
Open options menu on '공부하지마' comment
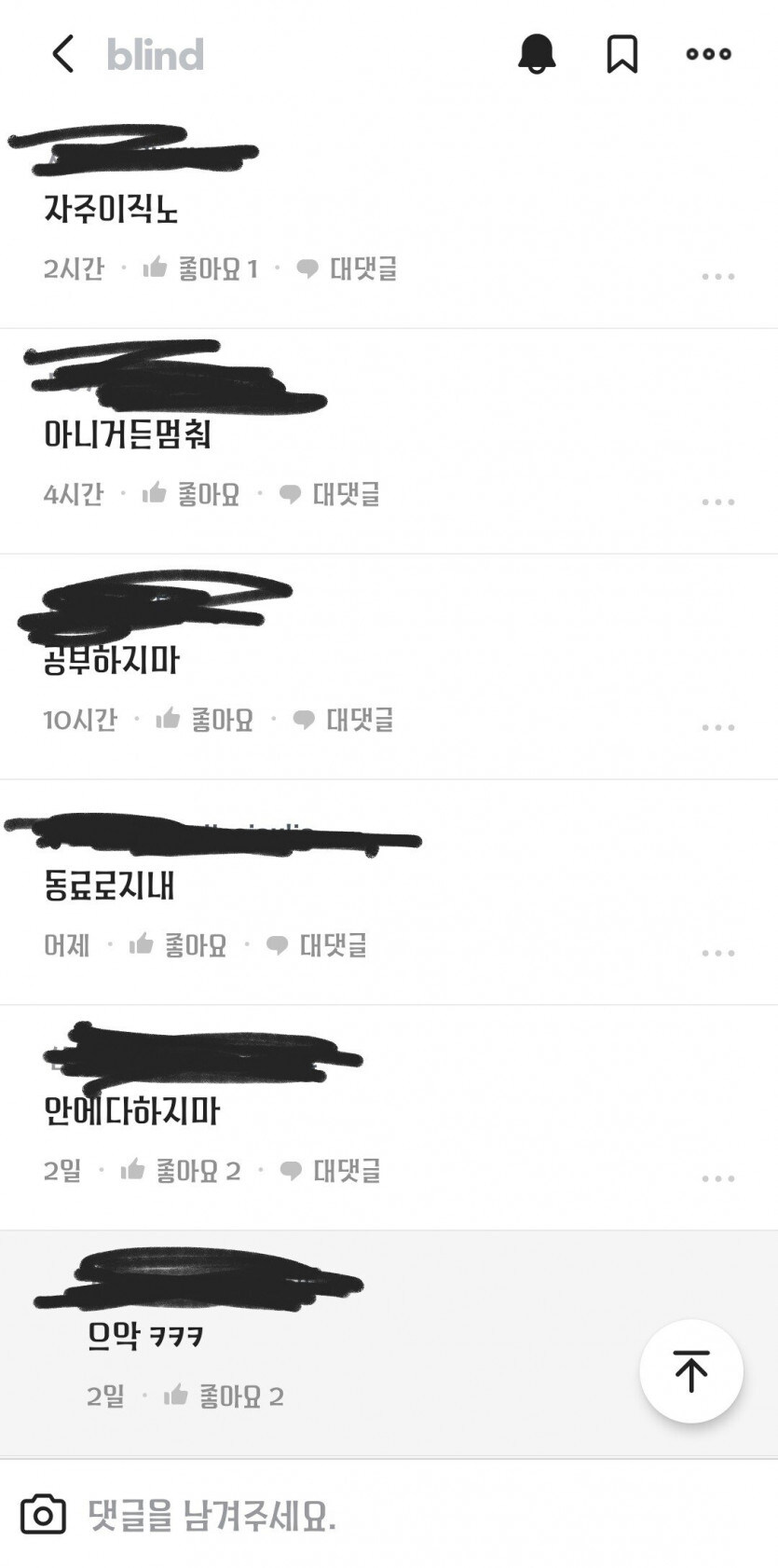point(717,725)
